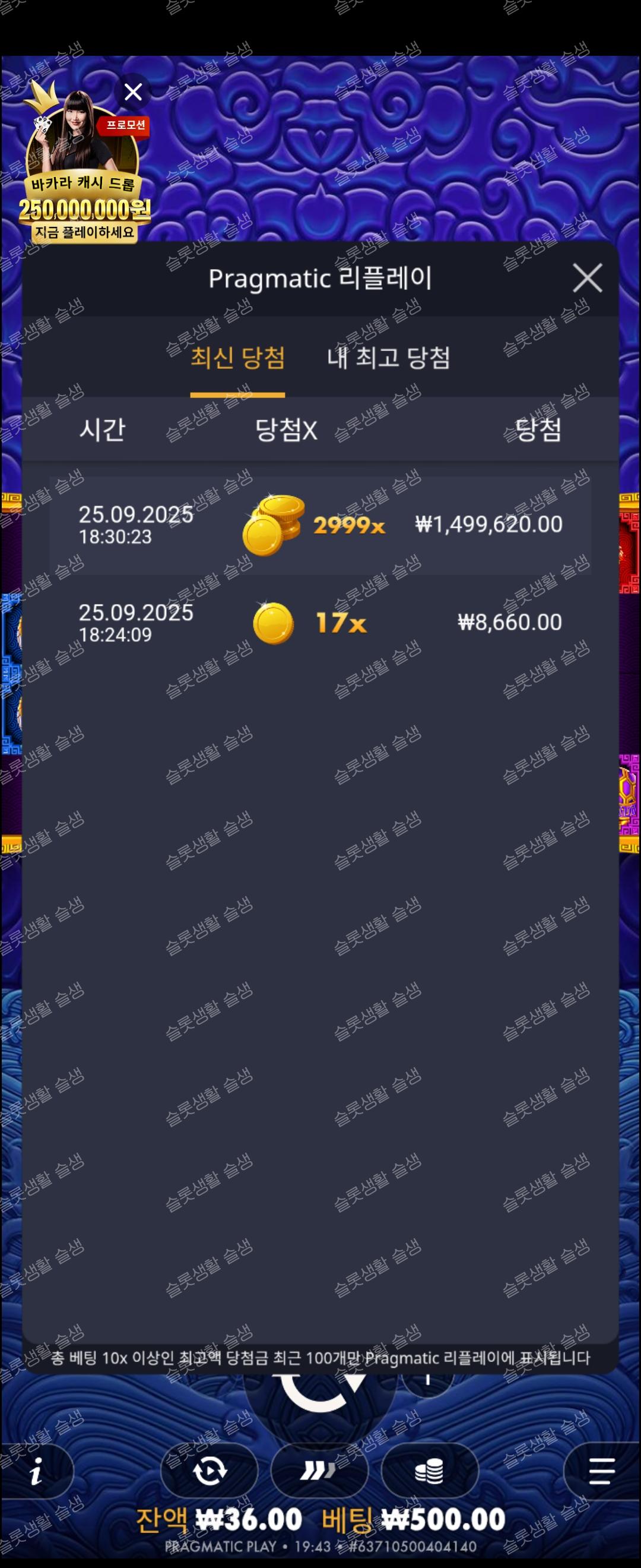Select the 최신 당첨 tab
641x1568 pixels.
click(x=238, y=358)
